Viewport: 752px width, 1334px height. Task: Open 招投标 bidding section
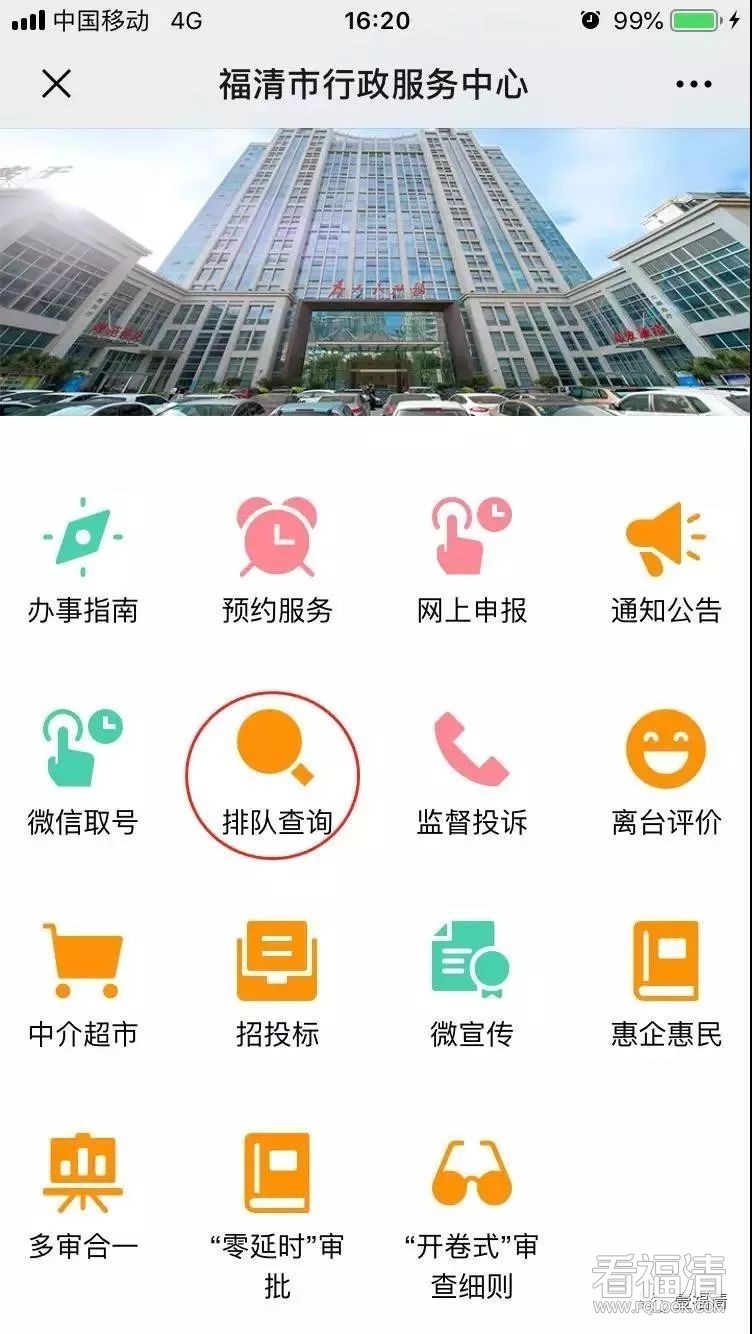(277, 985)
